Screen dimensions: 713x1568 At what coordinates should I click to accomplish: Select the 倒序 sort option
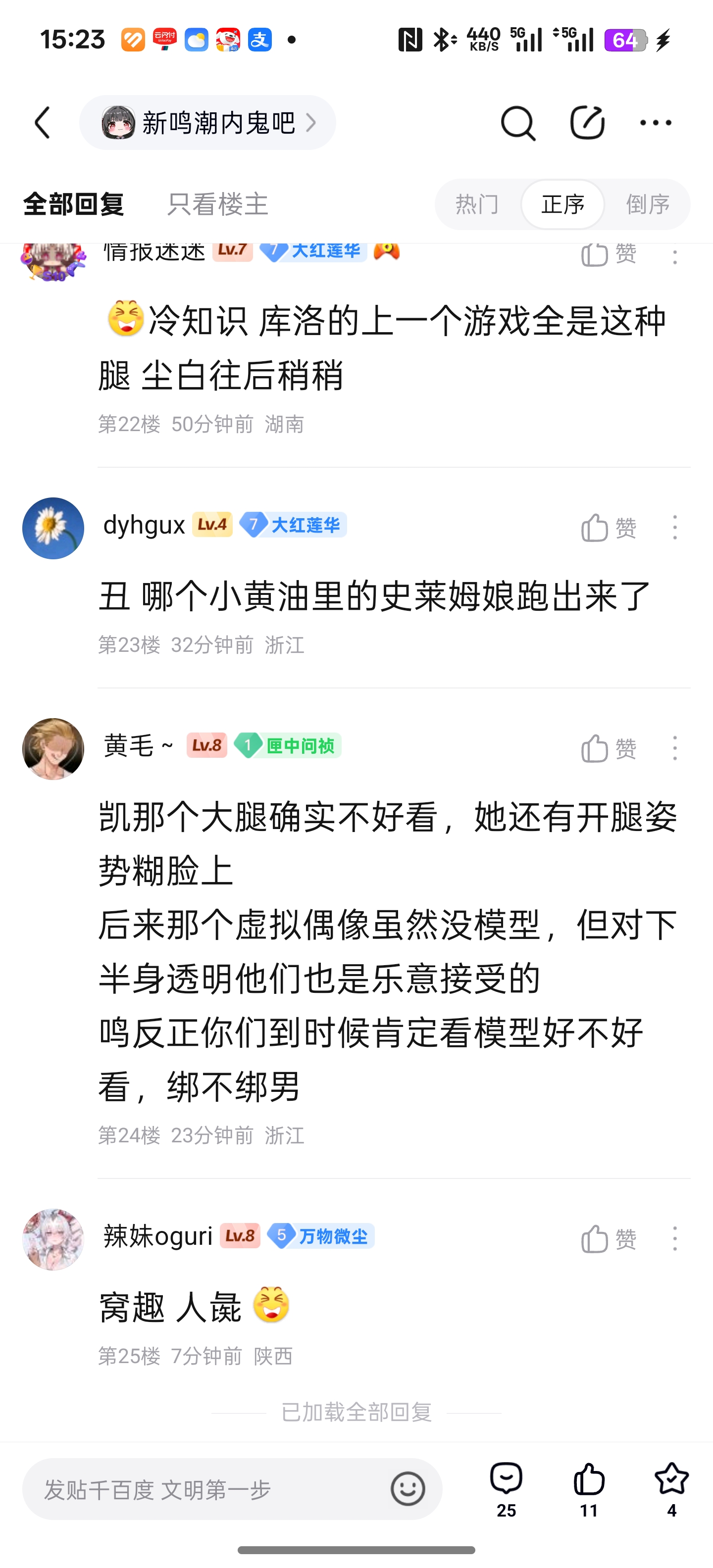[x=647, y=204]
